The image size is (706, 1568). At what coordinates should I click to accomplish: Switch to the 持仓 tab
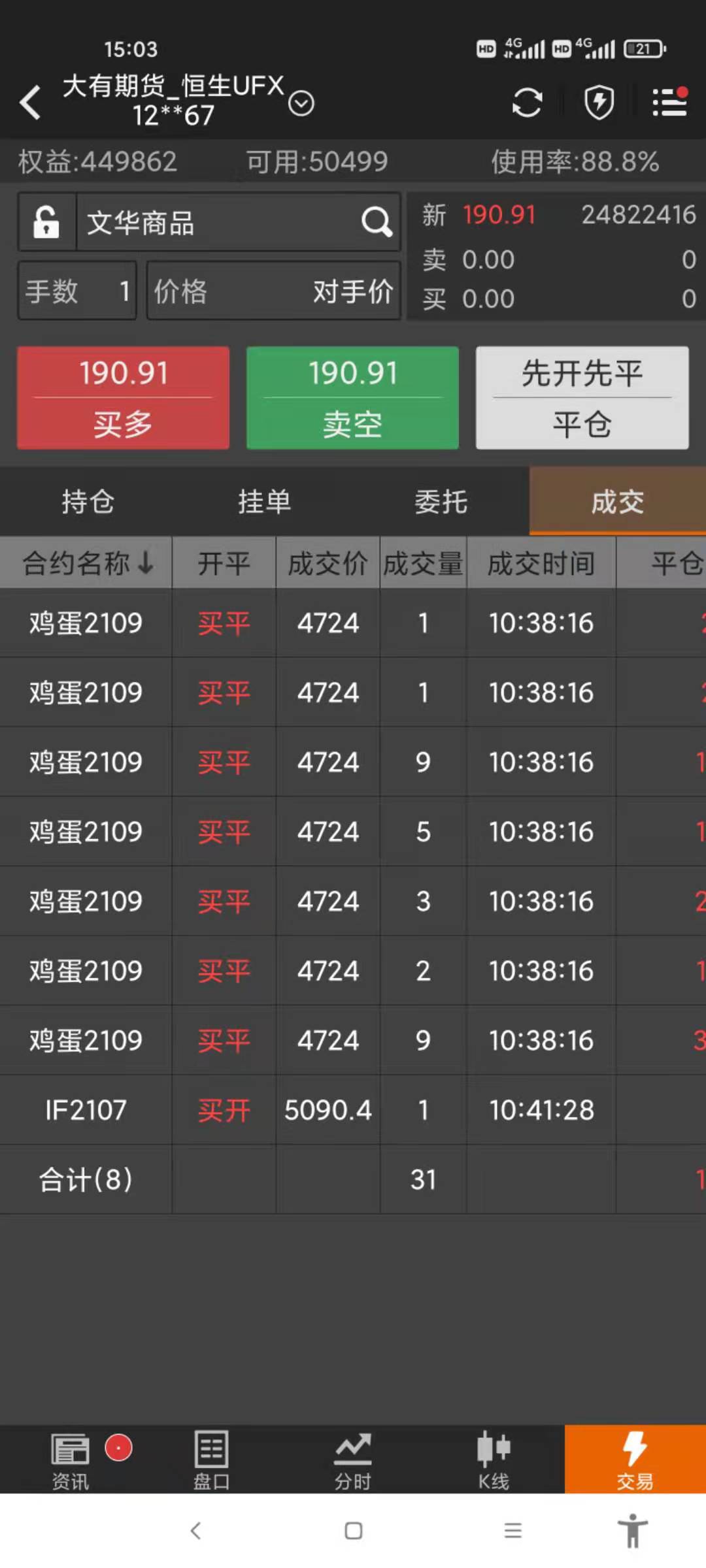tap(88, 502)
